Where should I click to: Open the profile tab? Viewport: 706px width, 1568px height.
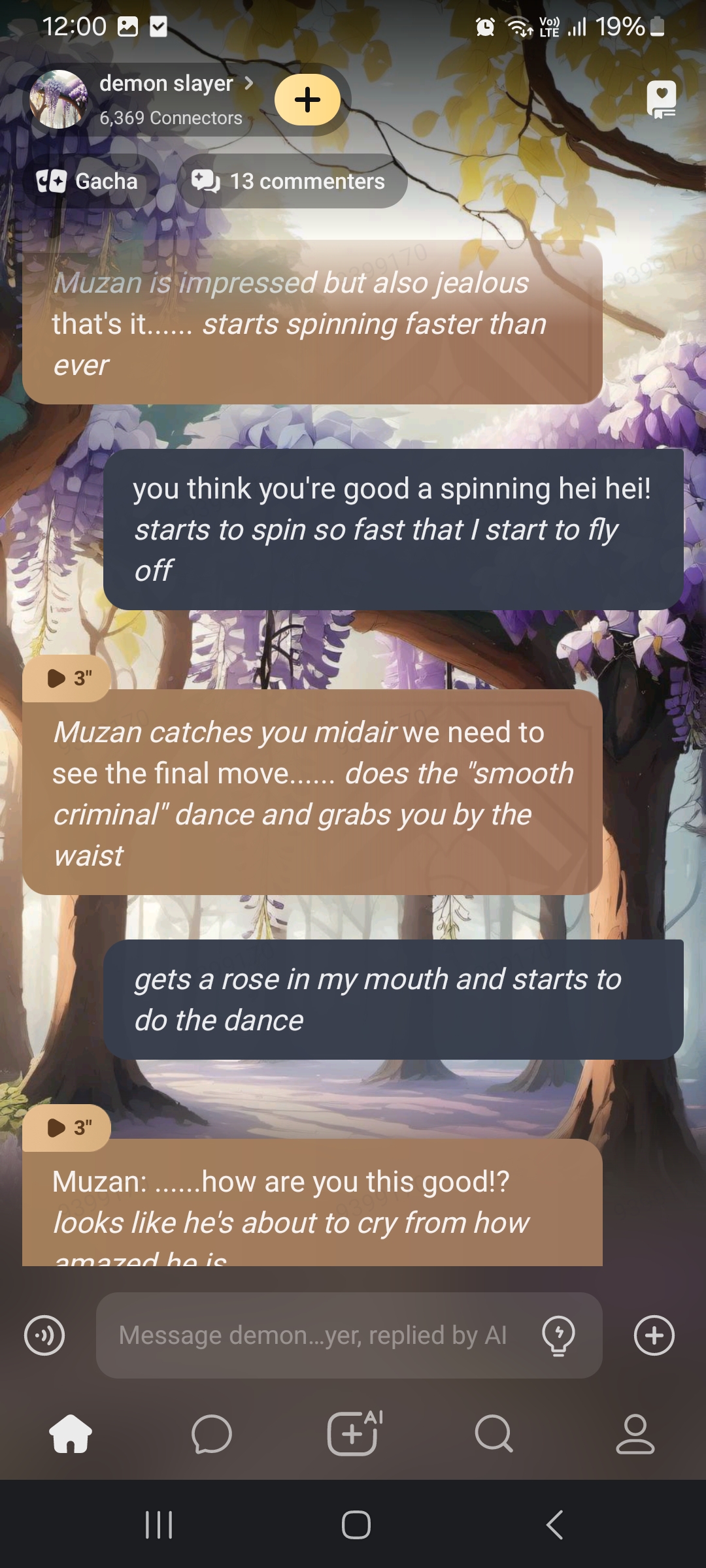635,1435
